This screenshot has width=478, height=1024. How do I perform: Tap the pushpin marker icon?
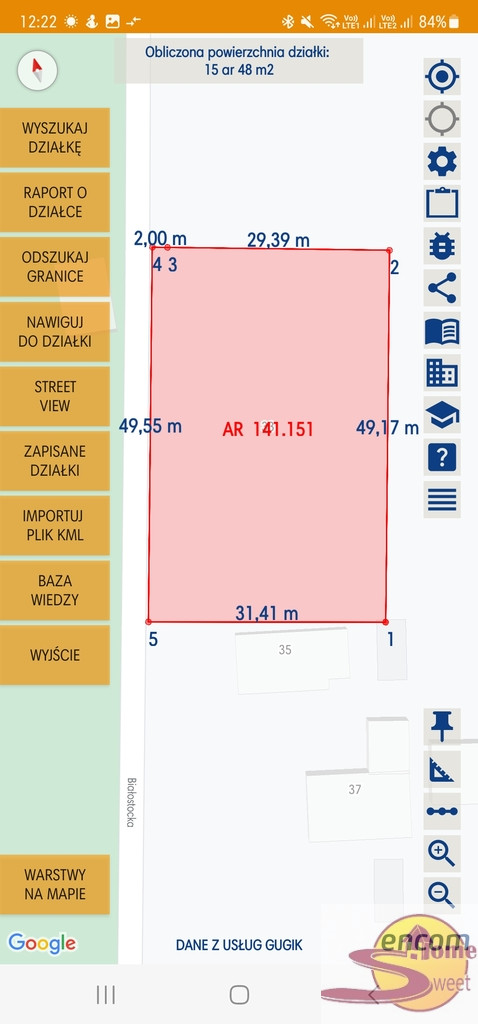pos(442,726)
